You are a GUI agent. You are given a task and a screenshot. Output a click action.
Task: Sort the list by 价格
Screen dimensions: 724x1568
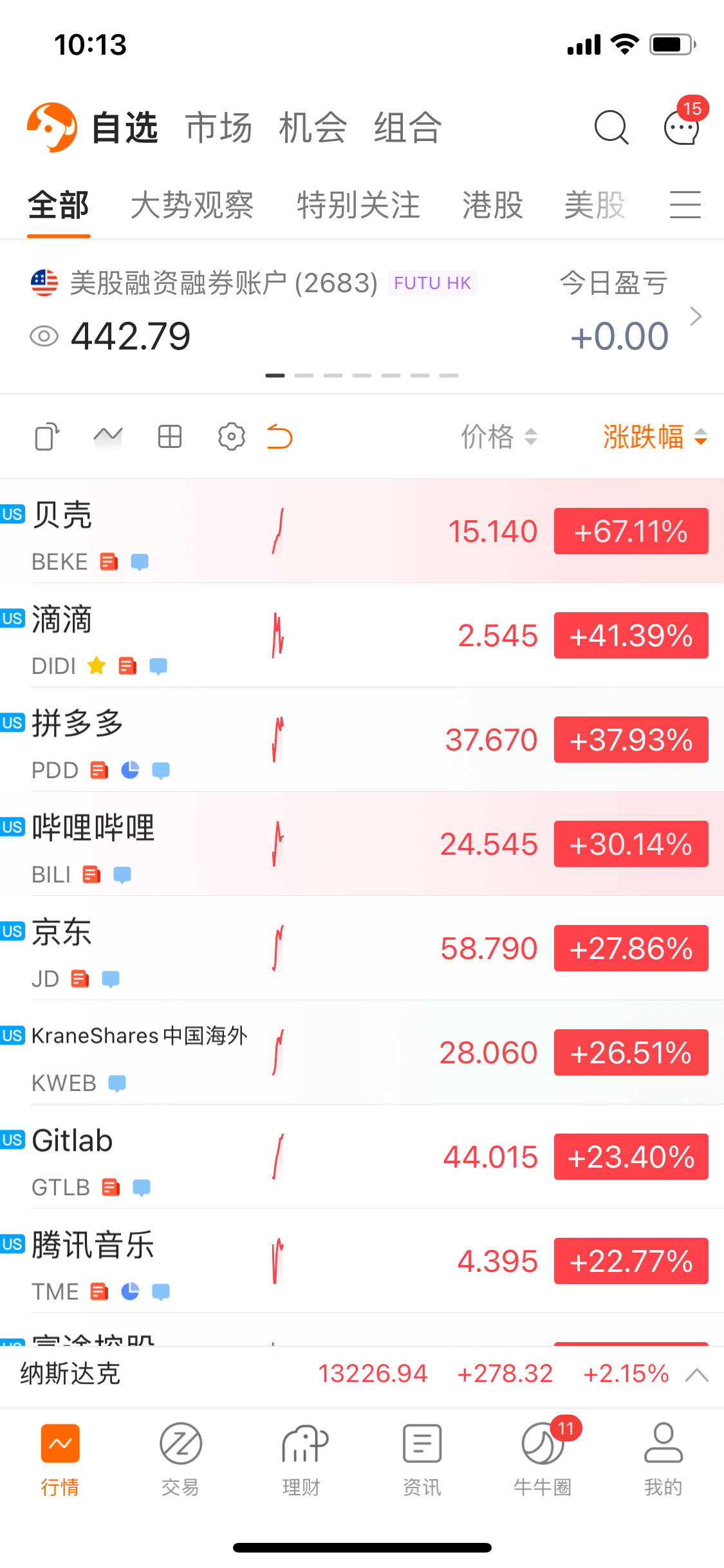point(499,437)
